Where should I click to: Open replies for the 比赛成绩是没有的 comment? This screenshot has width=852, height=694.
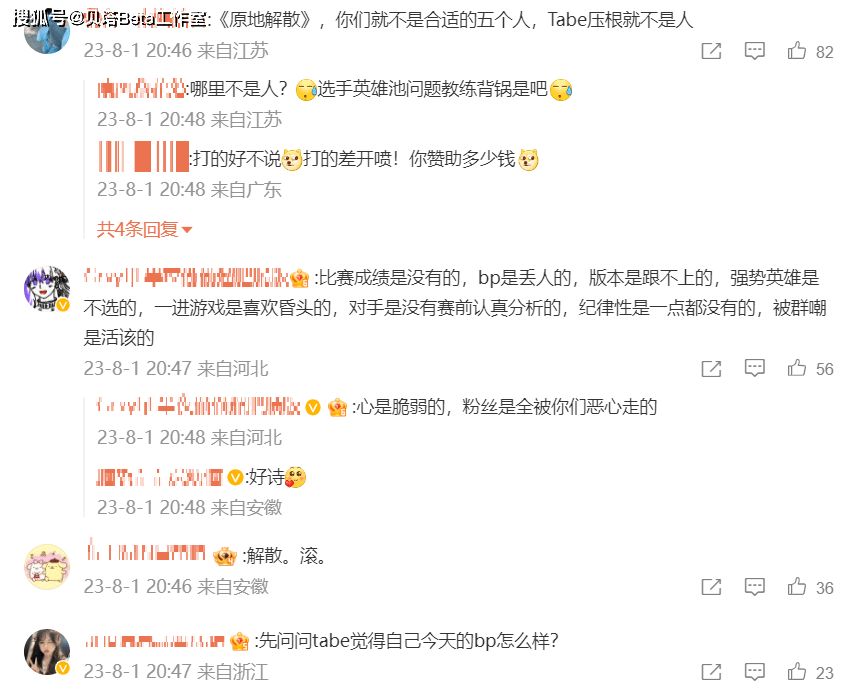755,369
